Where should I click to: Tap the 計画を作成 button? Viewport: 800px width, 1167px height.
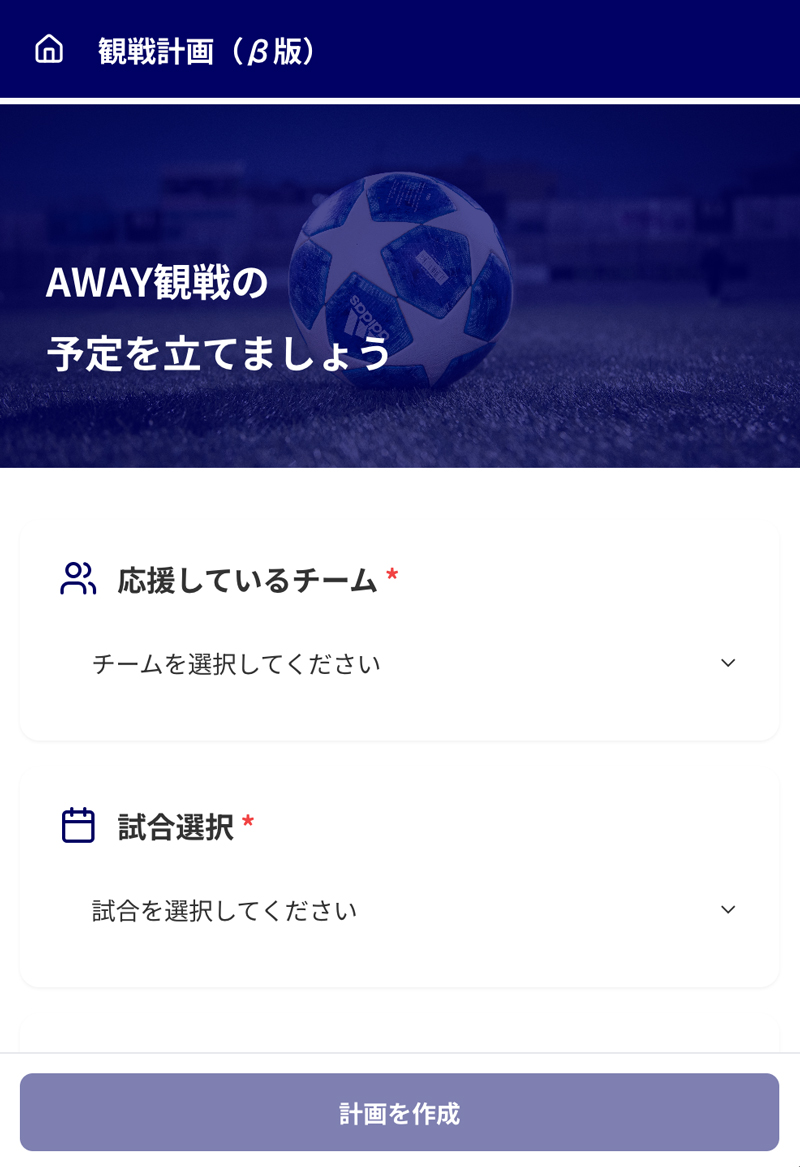point(399,1112)
